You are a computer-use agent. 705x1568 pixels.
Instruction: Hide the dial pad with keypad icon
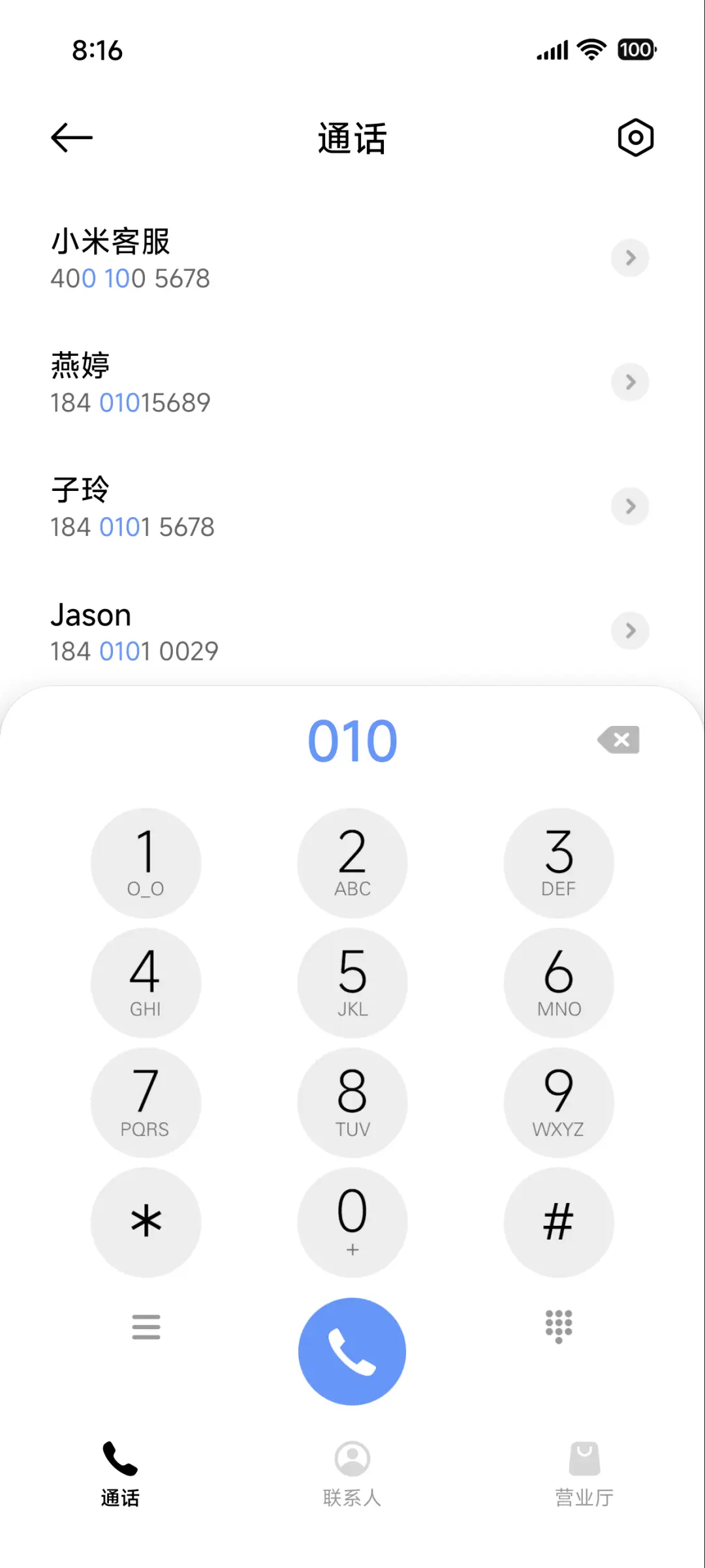click(558, 1328)
